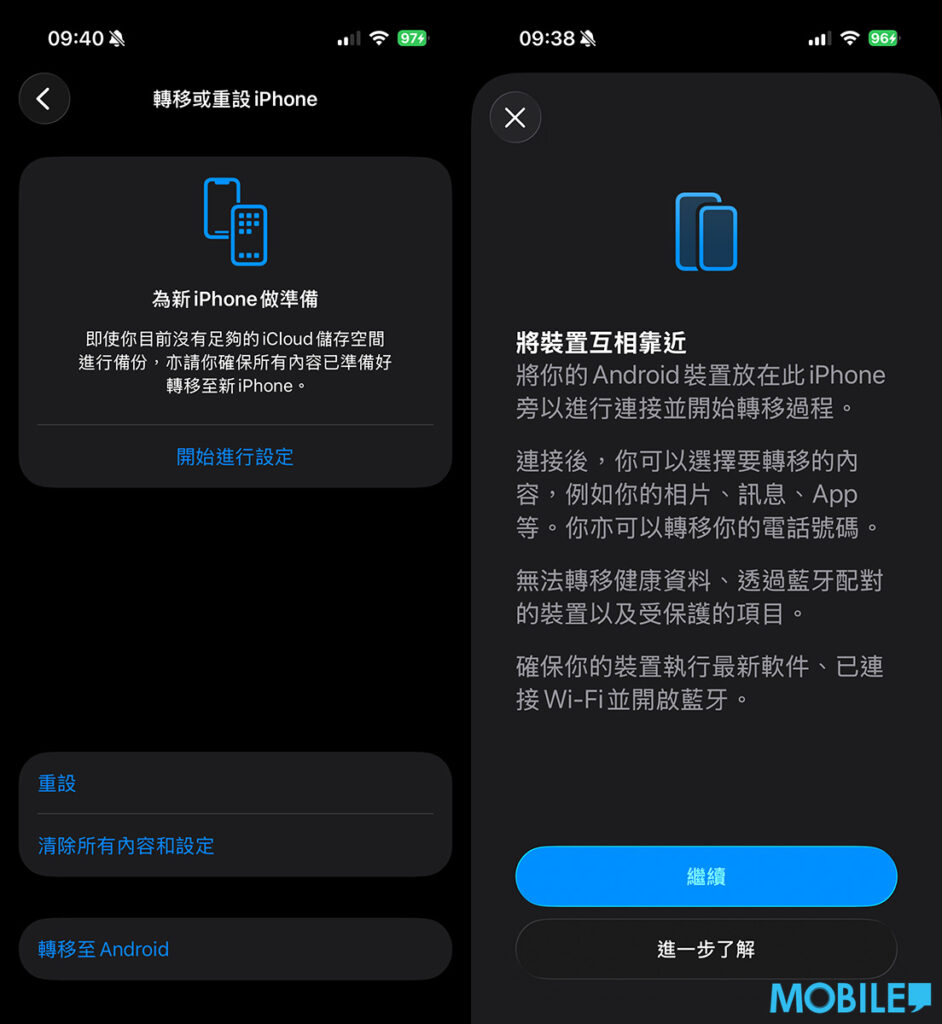Select 清除所有內容和設定
Image resolution: width=942 pixels, height=1024 pixels.
point(235,846)
